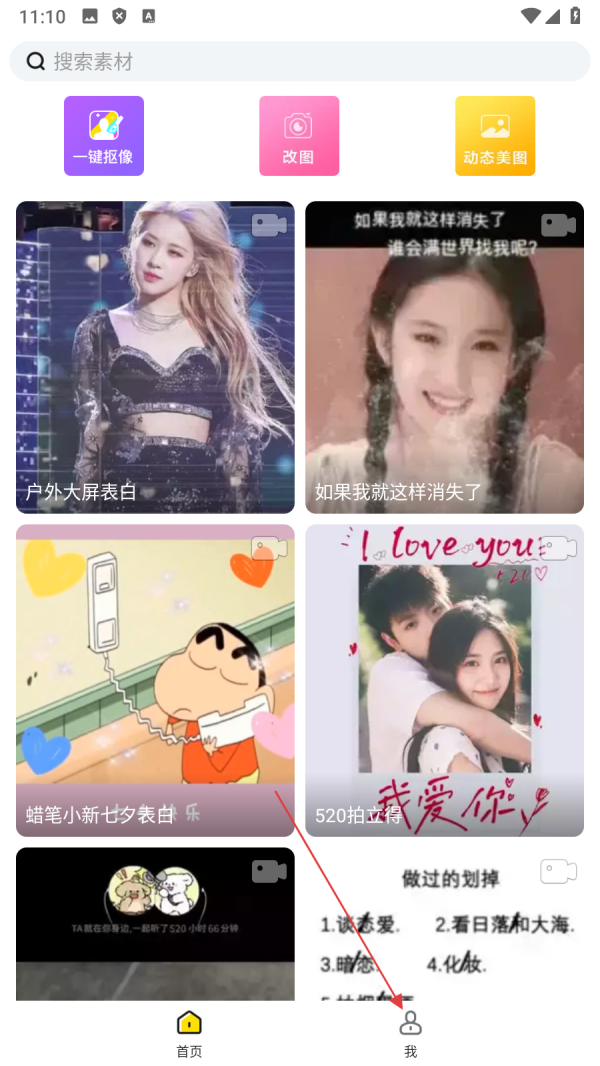Go to the 我 profile tab
Screen dimensions: 600x1066
tap(410, 1033)
